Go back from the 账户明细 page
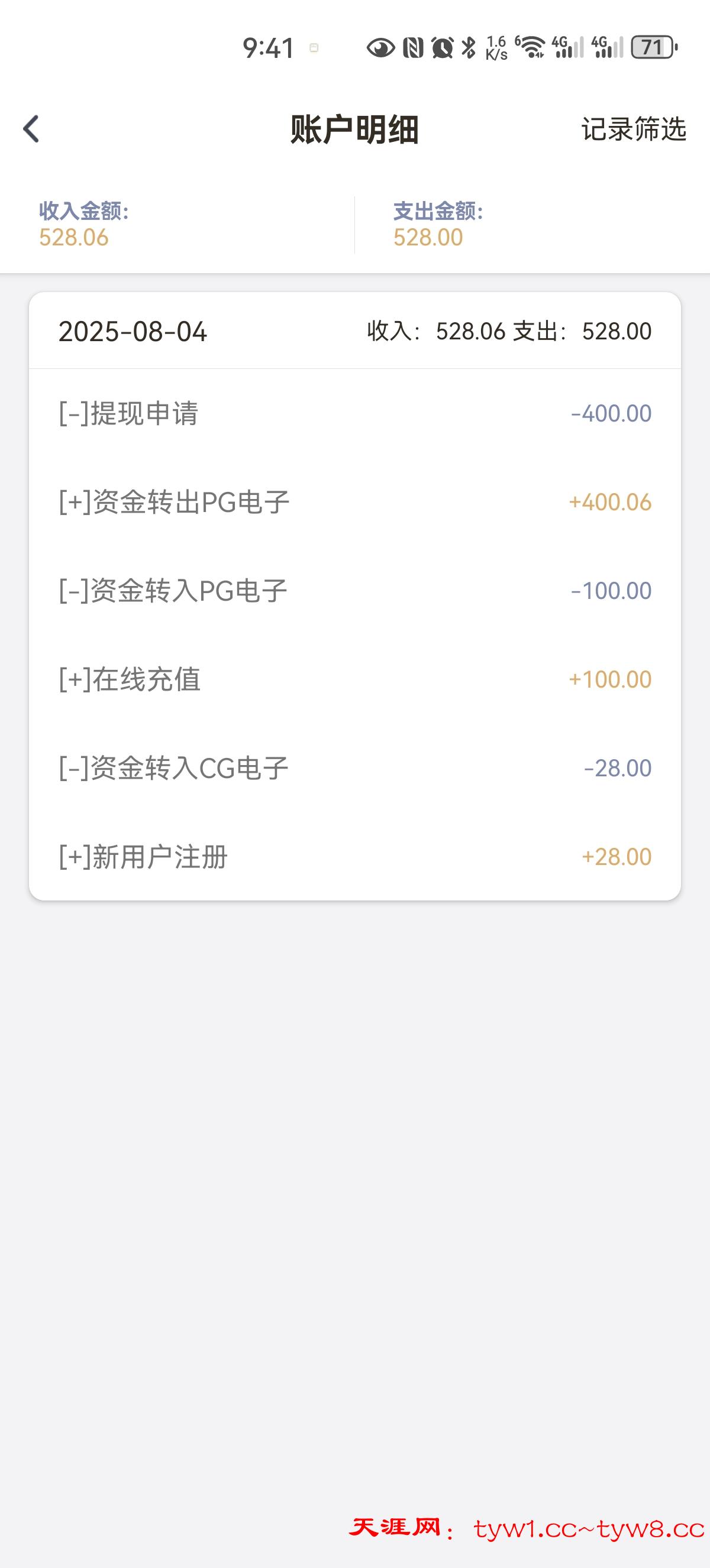The image size is (710, 1568). (x=31, y=129)
